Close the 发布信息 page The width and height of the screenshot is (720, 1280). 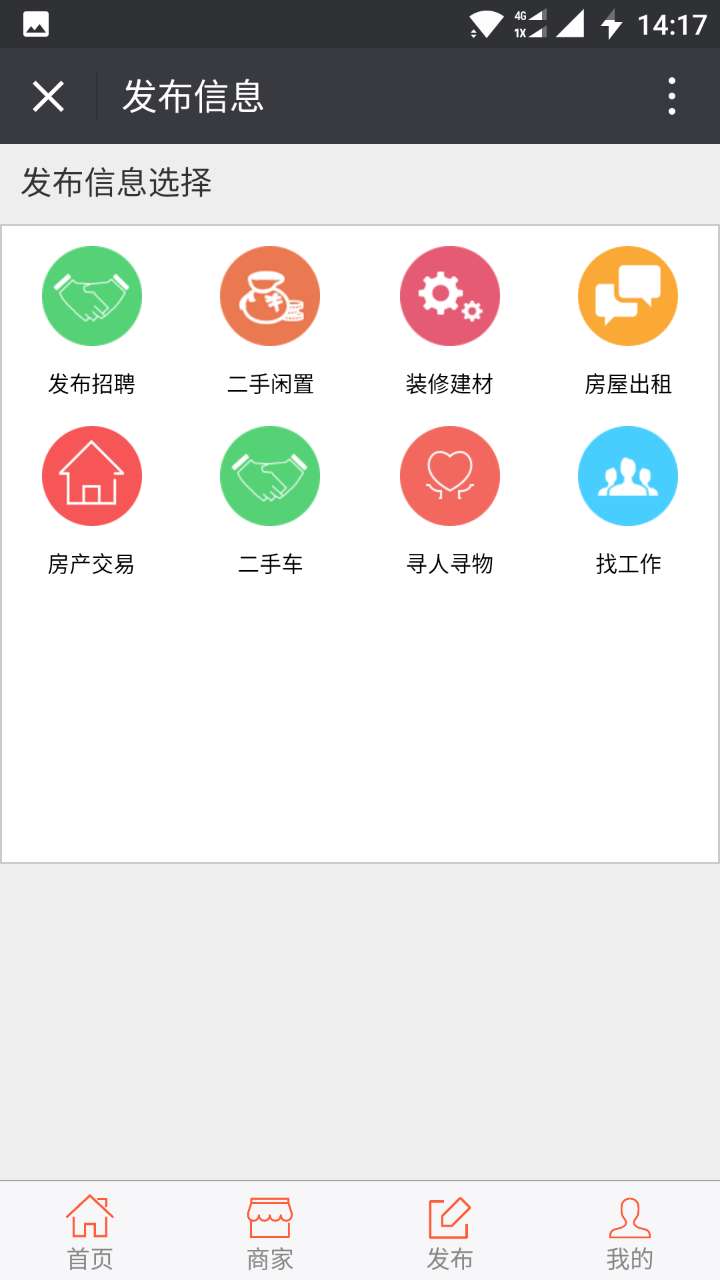[48, 97]
